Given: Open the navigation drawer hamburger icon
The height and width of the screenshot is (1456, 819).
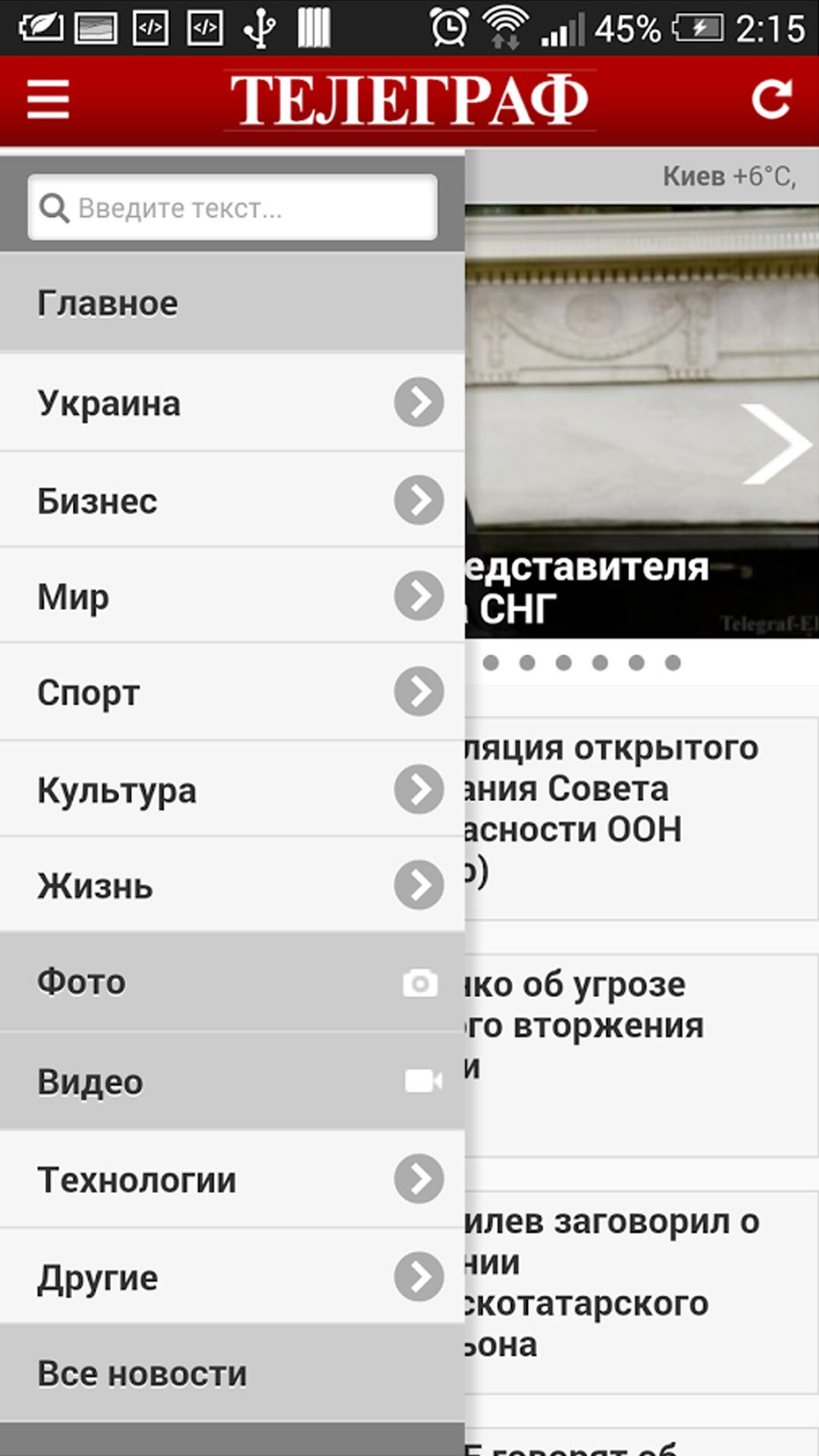Looking at the screenshot, I should coord(47,99).
